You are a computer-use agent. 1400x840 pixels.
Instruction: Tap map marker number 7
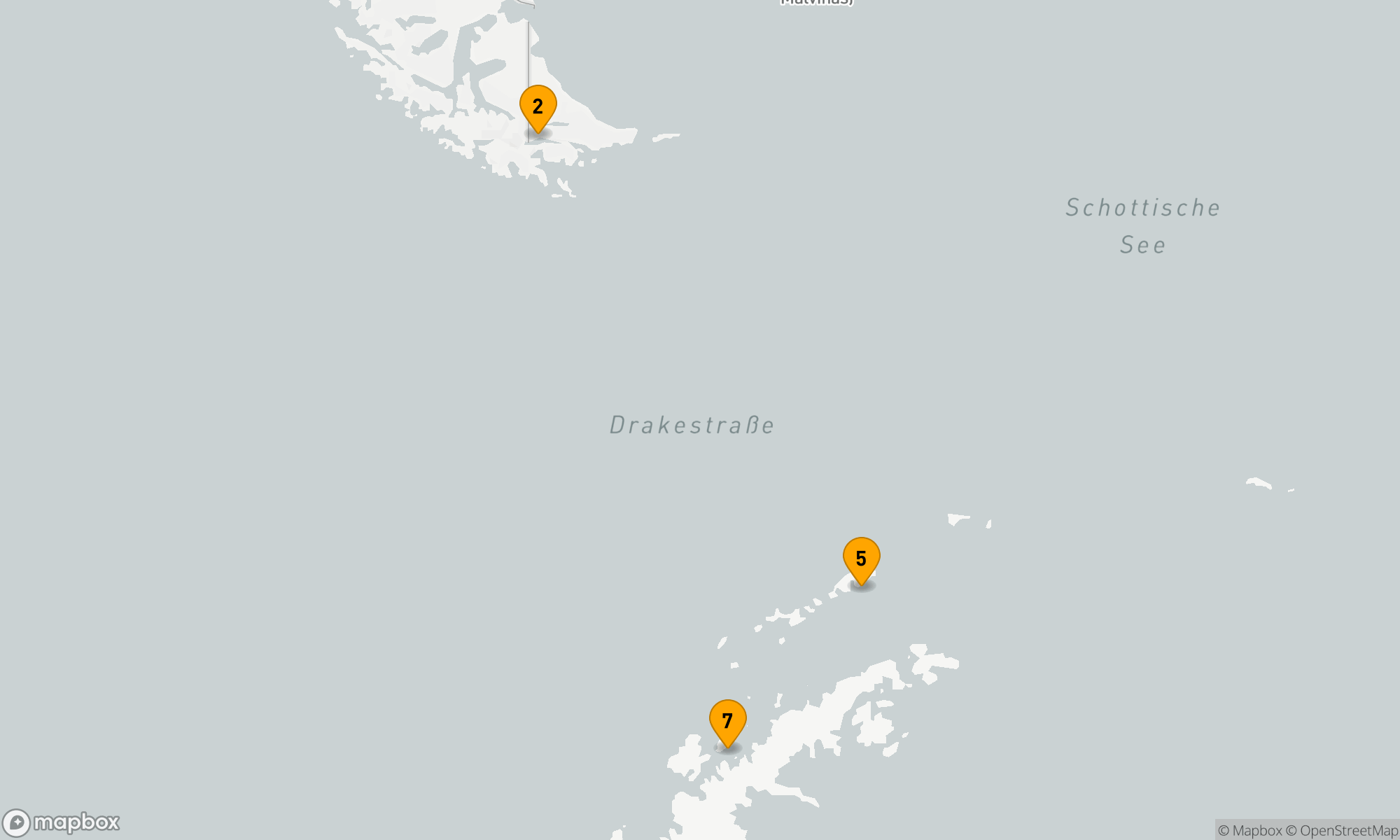point(727,722)
